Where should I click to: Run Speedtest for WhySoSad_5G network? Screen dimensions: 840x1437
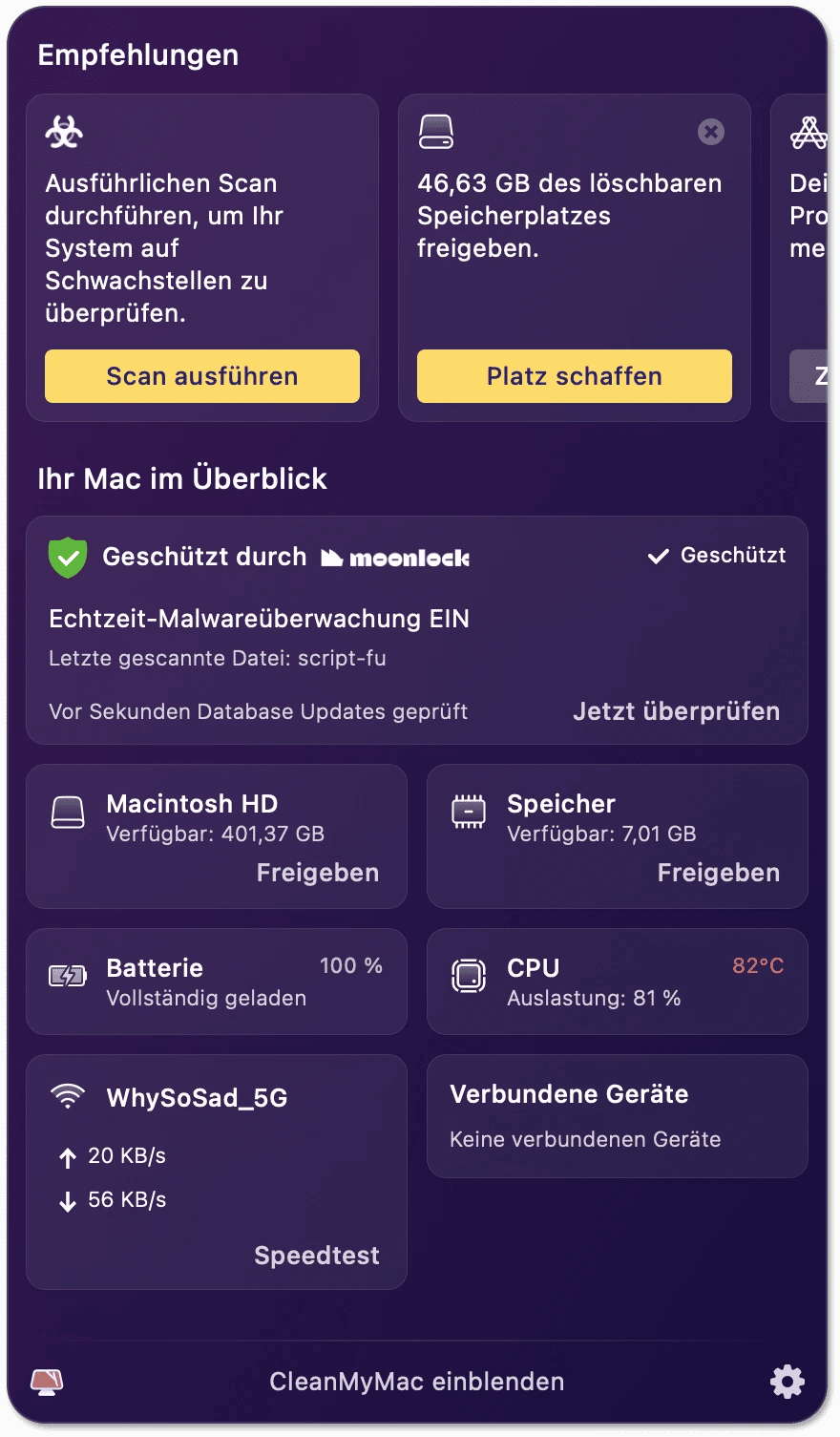pos(317,1256)
